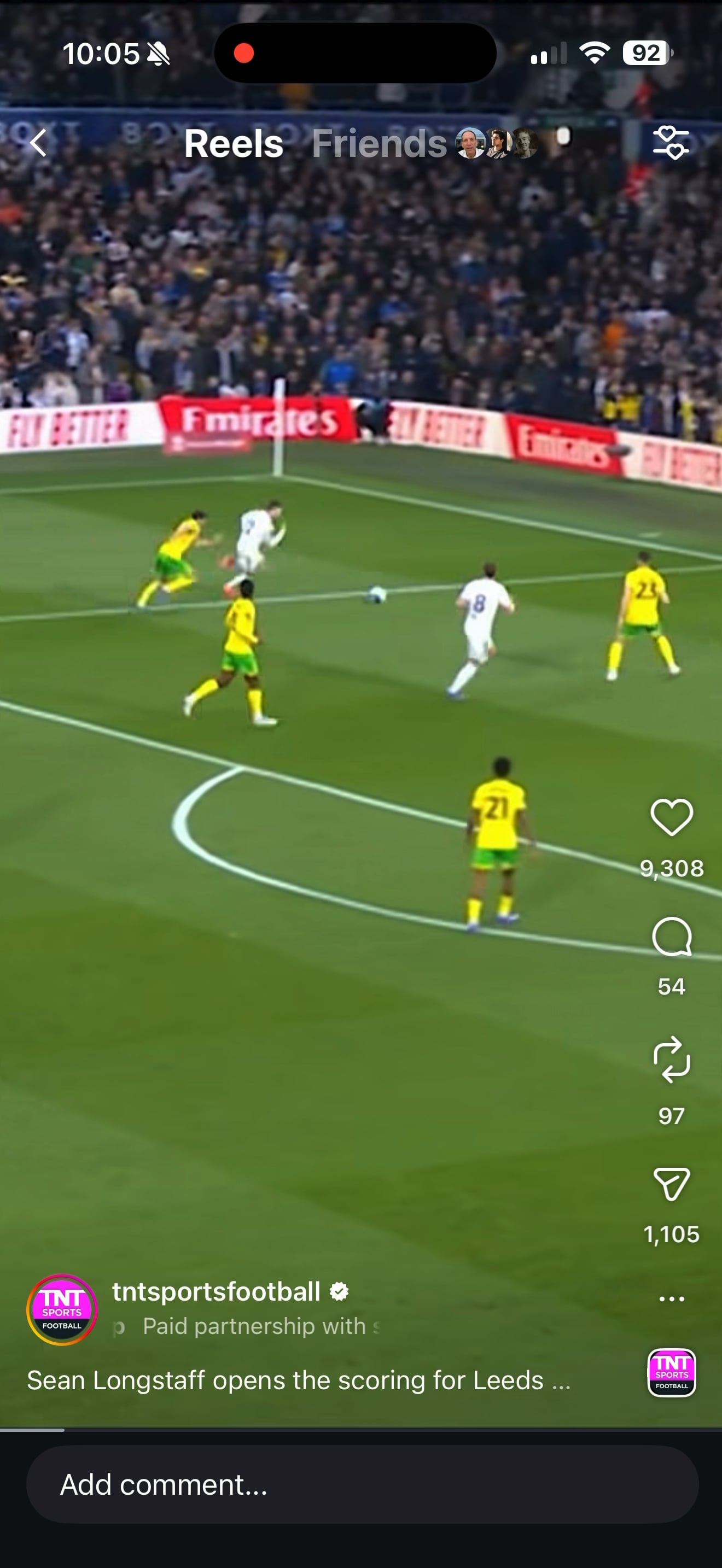
Task: Share the reel via the send icon
Action: [672, 1184]
